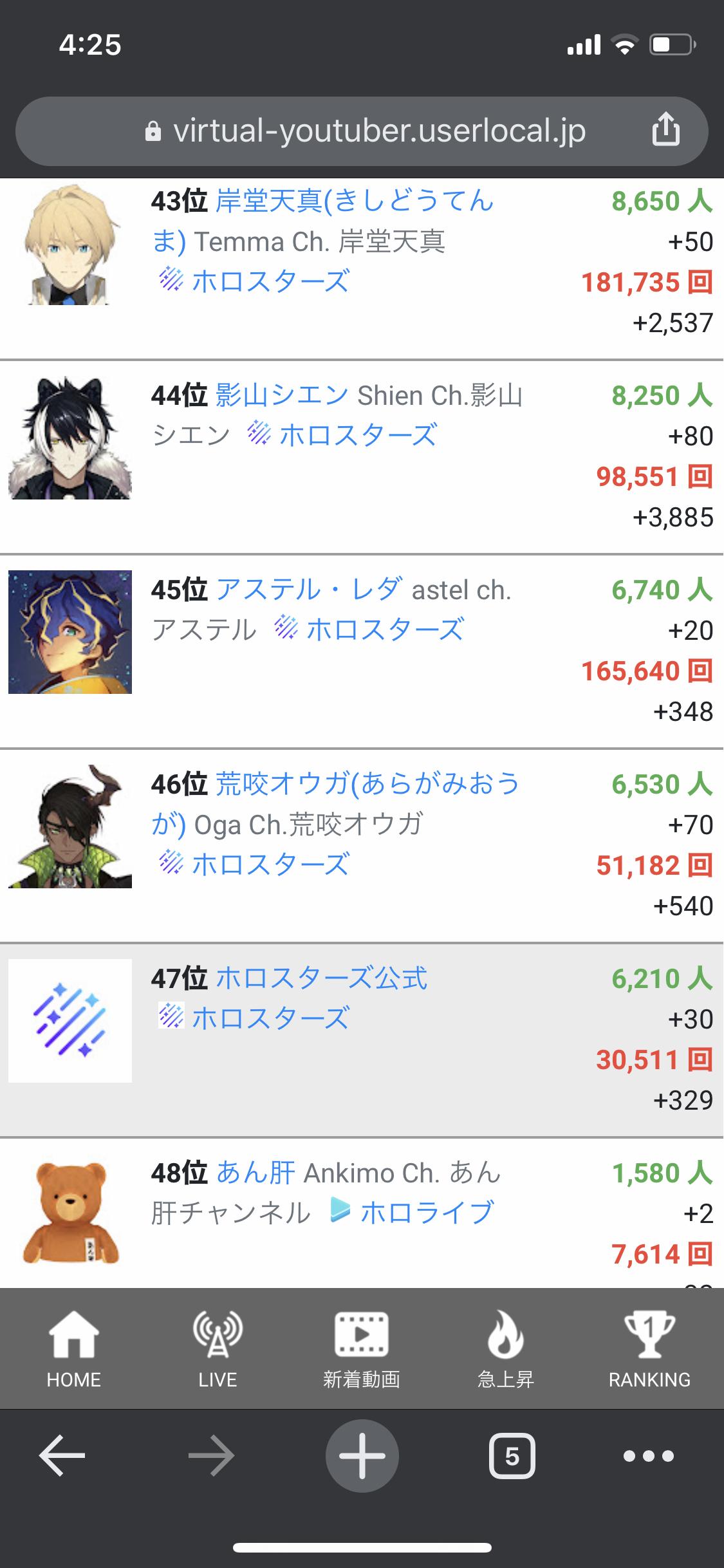Tap ホロライブ group link under あん肝
The height and width of the screenshot is (1568, 724).
coord(427,1213)
